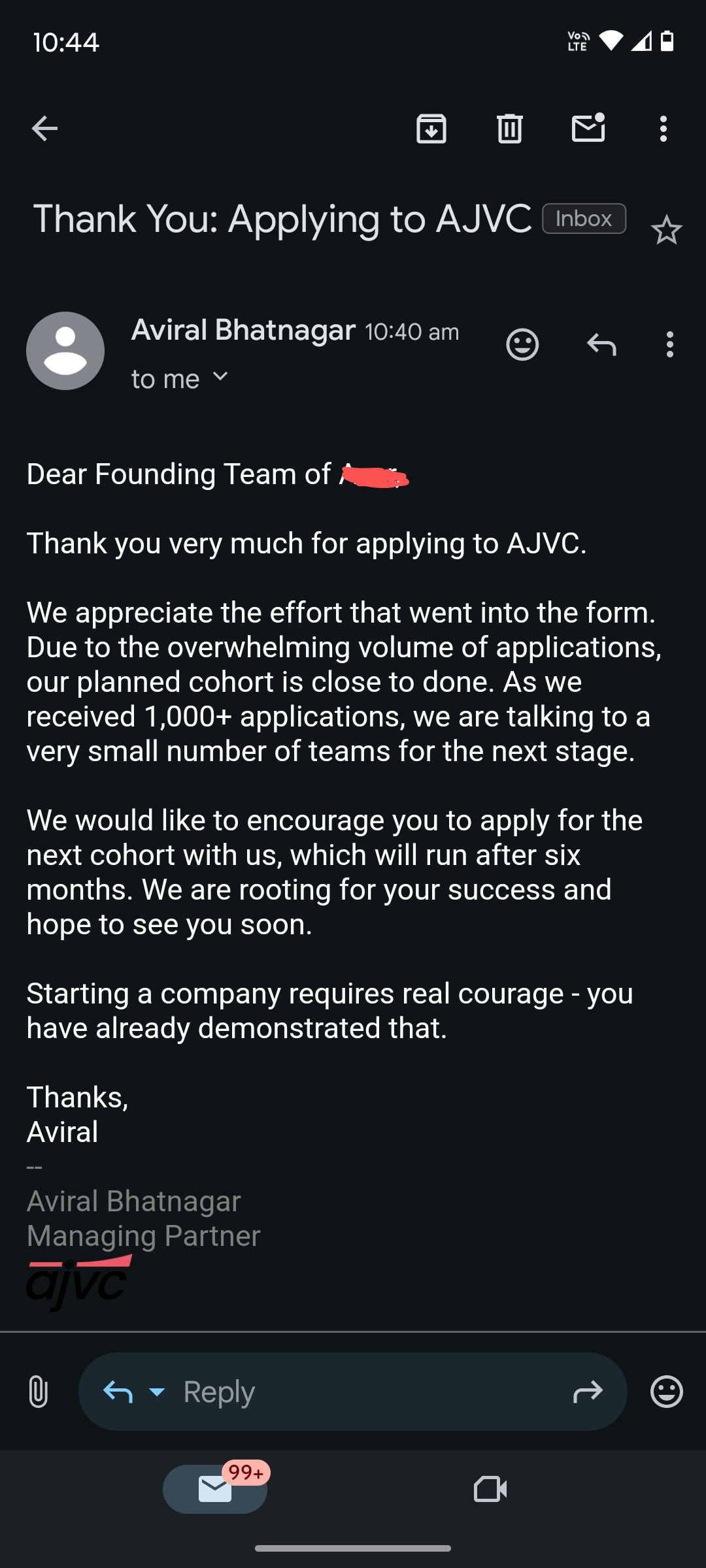Archive this email

[x=431, y=129]
